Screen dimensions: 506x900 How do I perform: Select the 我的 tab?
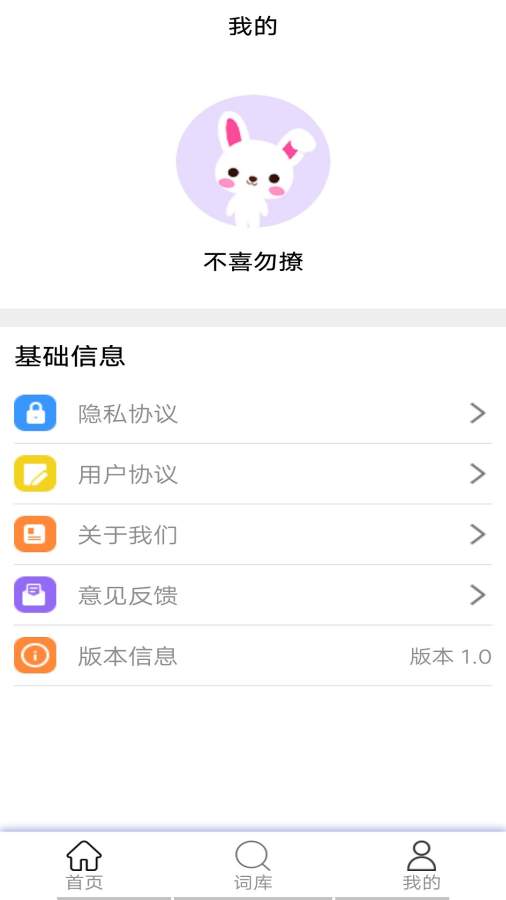point(421,865)
